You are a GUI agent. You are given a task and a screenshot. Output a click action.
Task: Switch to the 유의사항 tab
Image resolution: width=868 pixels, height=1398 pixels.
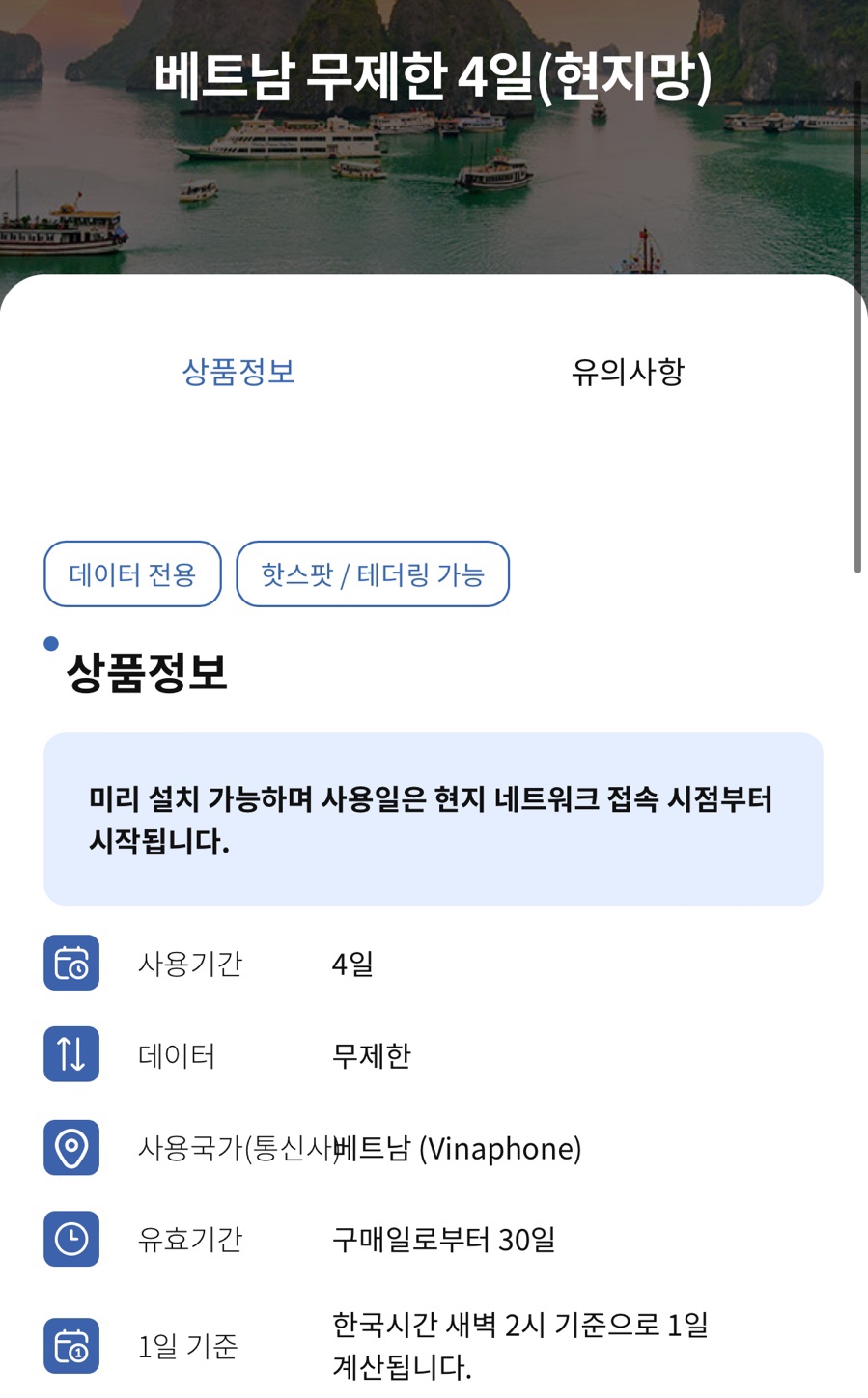tap(628, 372)
